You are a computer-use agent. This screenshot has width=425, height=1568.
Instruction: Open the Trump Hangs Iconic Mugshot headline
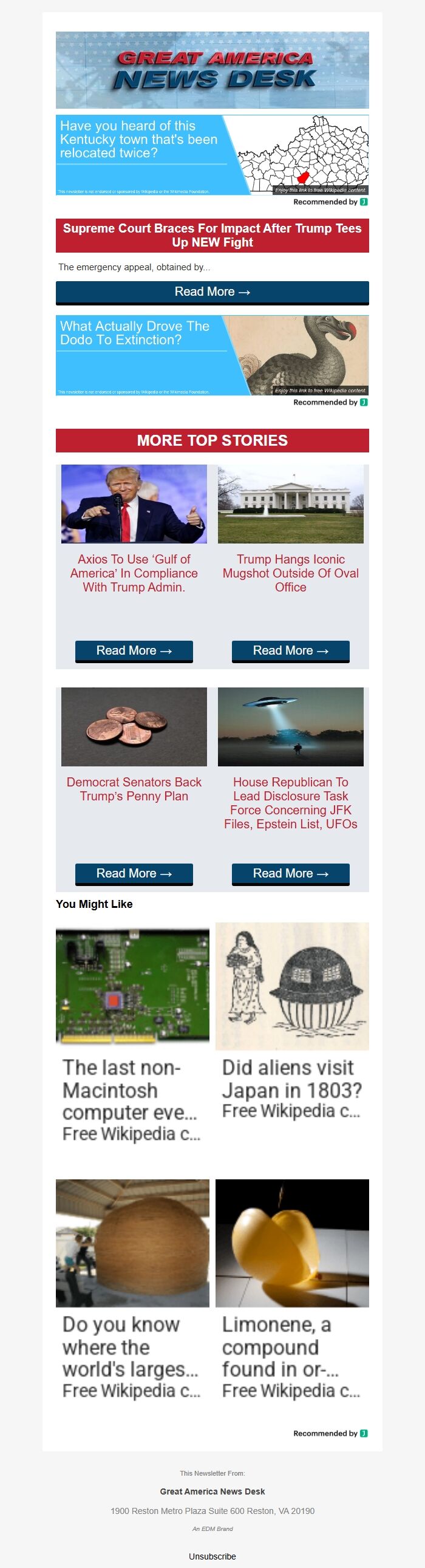click(290, 573)
